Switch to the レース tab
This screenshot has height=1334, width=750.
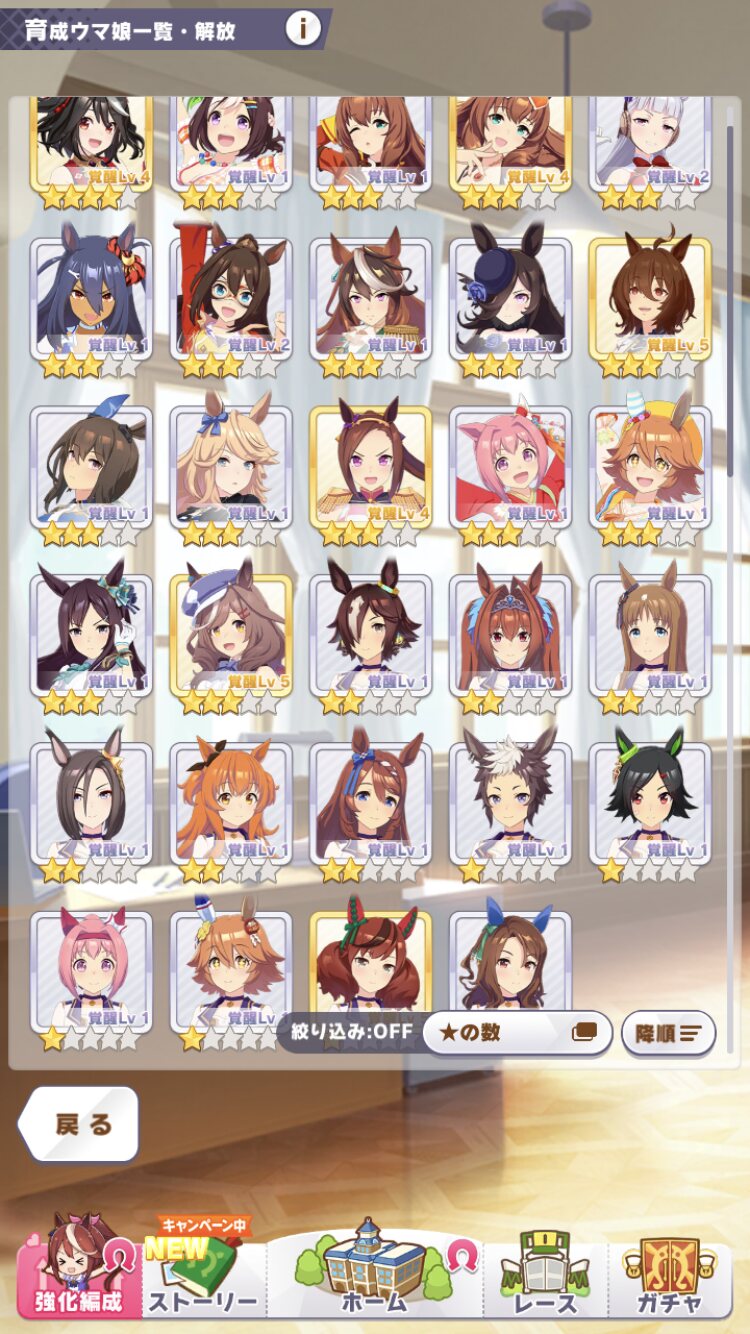(547, 1272)
